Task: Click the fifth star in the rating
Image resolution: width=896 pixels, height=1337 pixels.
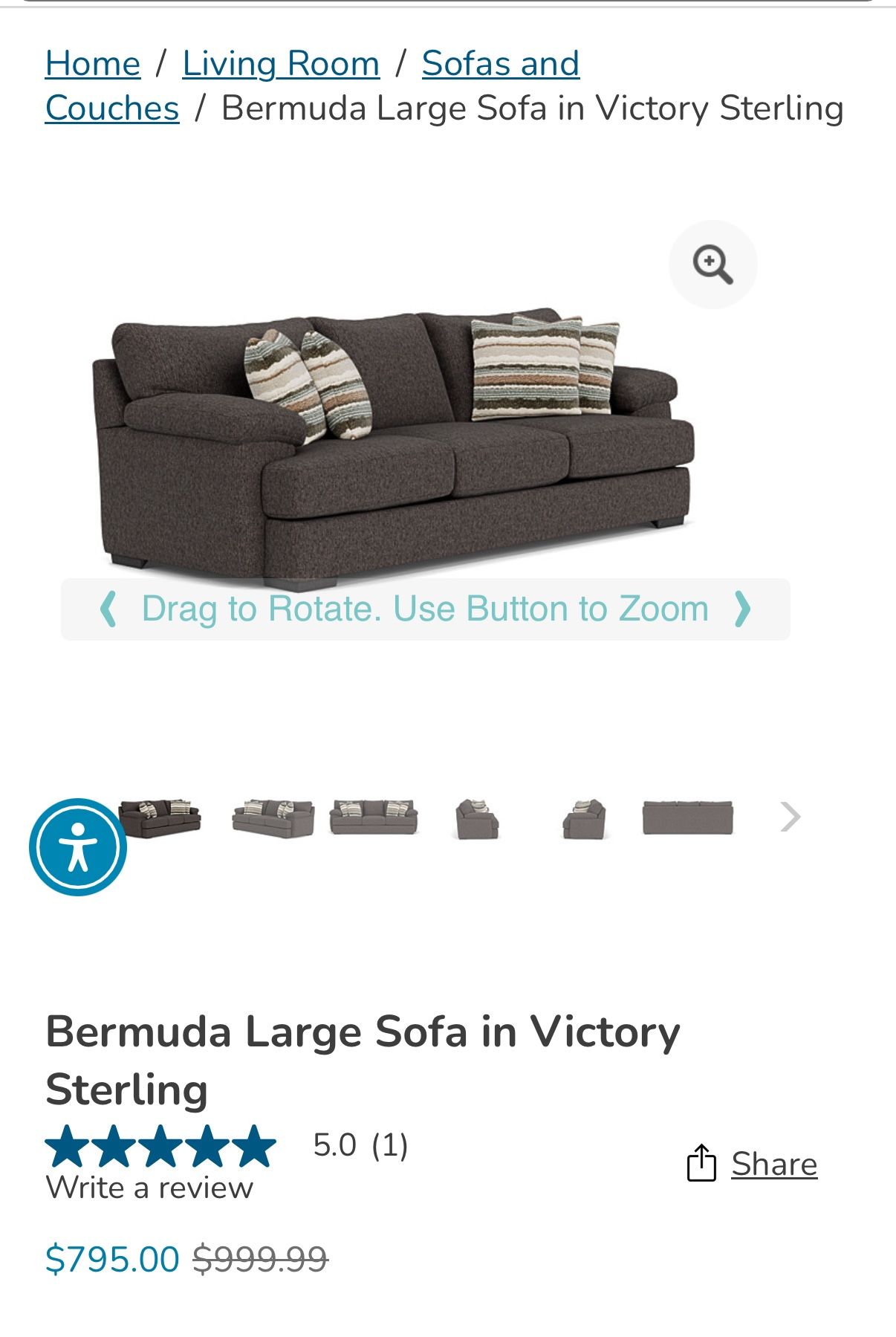Action: [249, 1148]
